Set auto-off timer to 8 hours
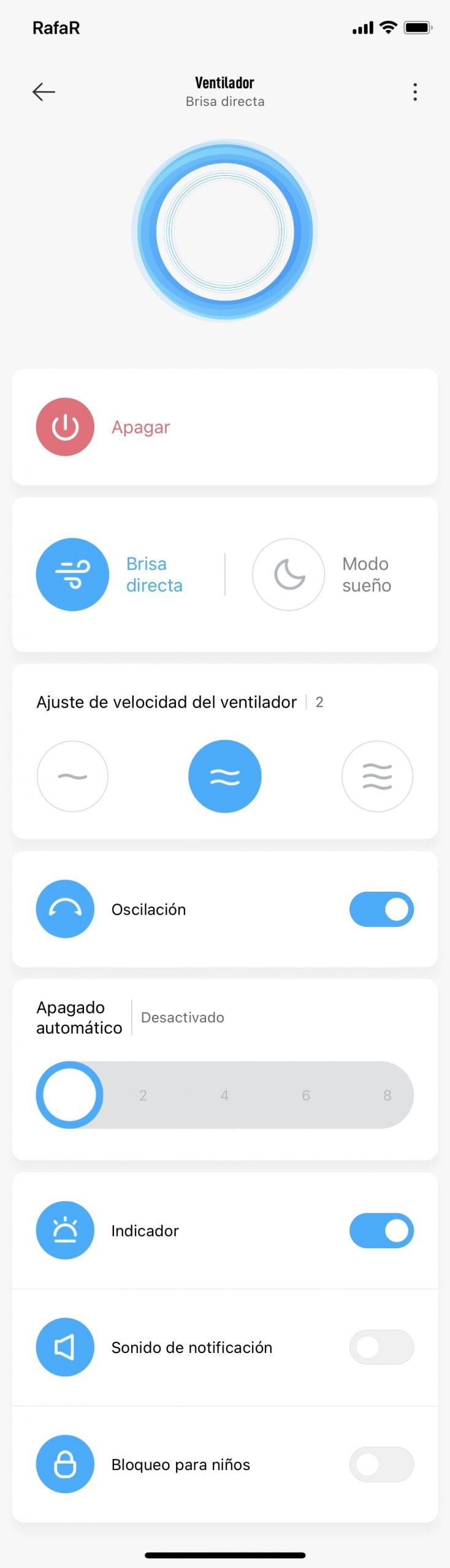This screenshot has width=450, height=1568. point(387,1095)
